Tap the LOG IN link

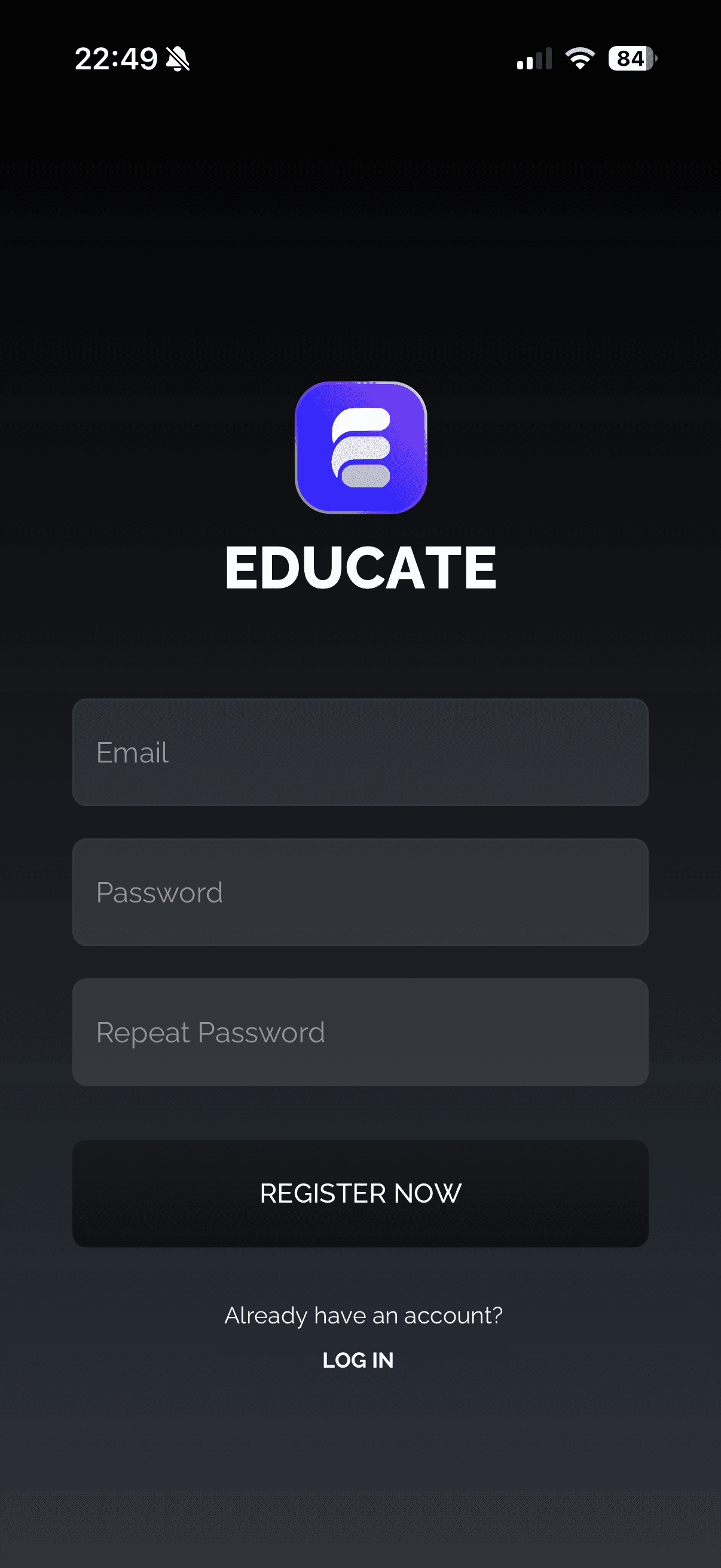tap(359, 1360)
